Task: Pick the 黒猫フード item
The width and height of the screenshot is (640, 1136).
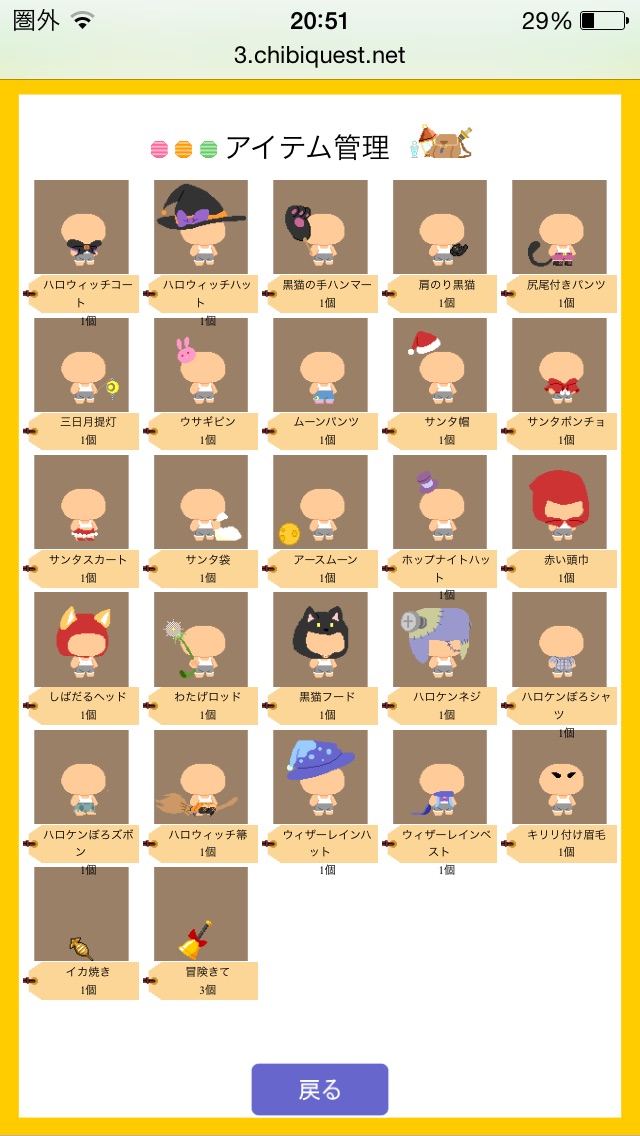Action: [x=320, y=639]
